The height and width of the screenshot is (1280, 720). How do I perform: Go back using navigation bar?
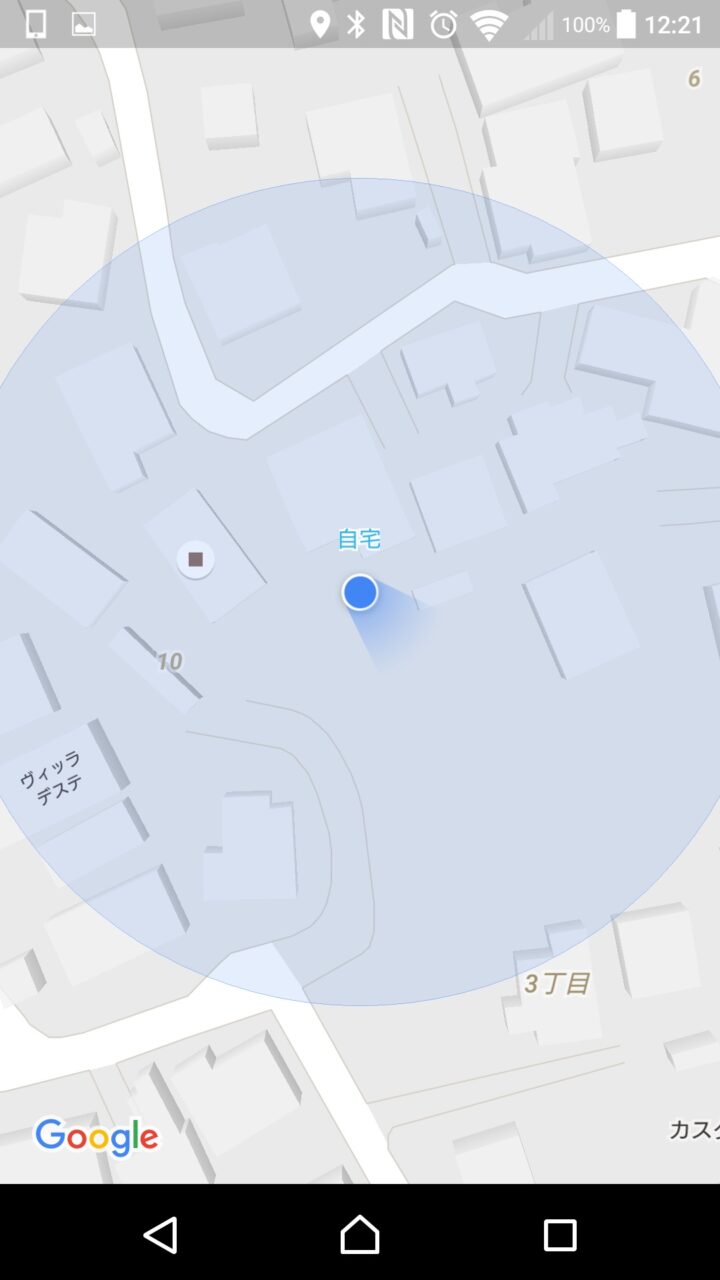pos(160,1235)
